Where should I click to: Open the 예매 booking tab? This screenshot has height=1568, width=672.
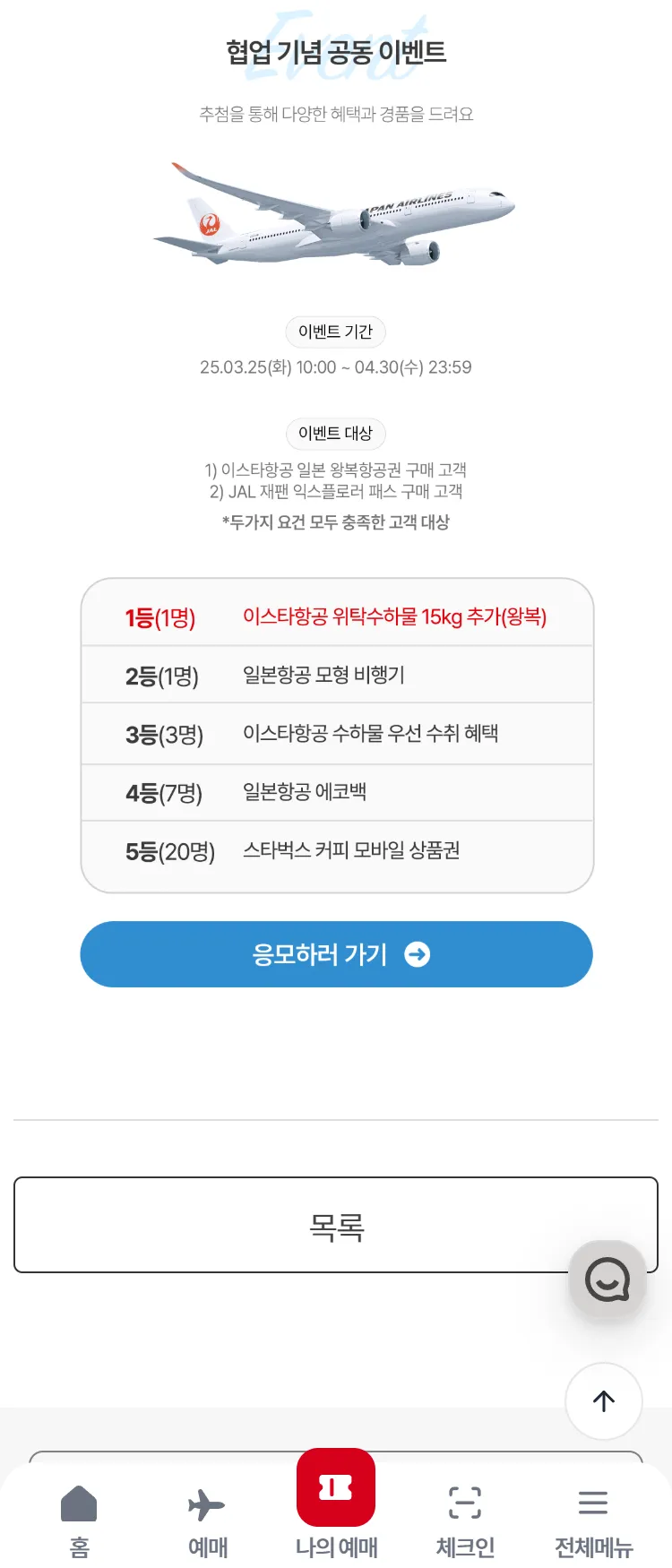tap(207, 1520)
